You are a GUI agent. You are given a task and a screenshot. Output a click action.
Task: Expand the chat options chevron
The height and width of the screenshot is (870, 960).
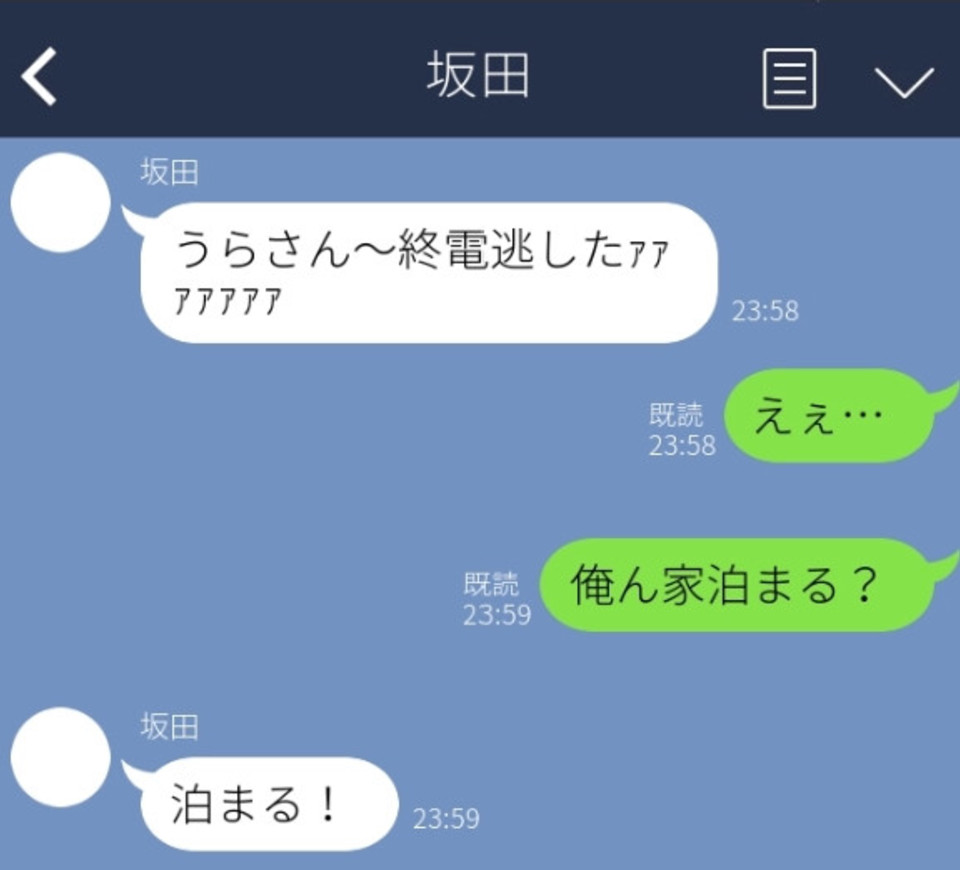pos(903,81)
